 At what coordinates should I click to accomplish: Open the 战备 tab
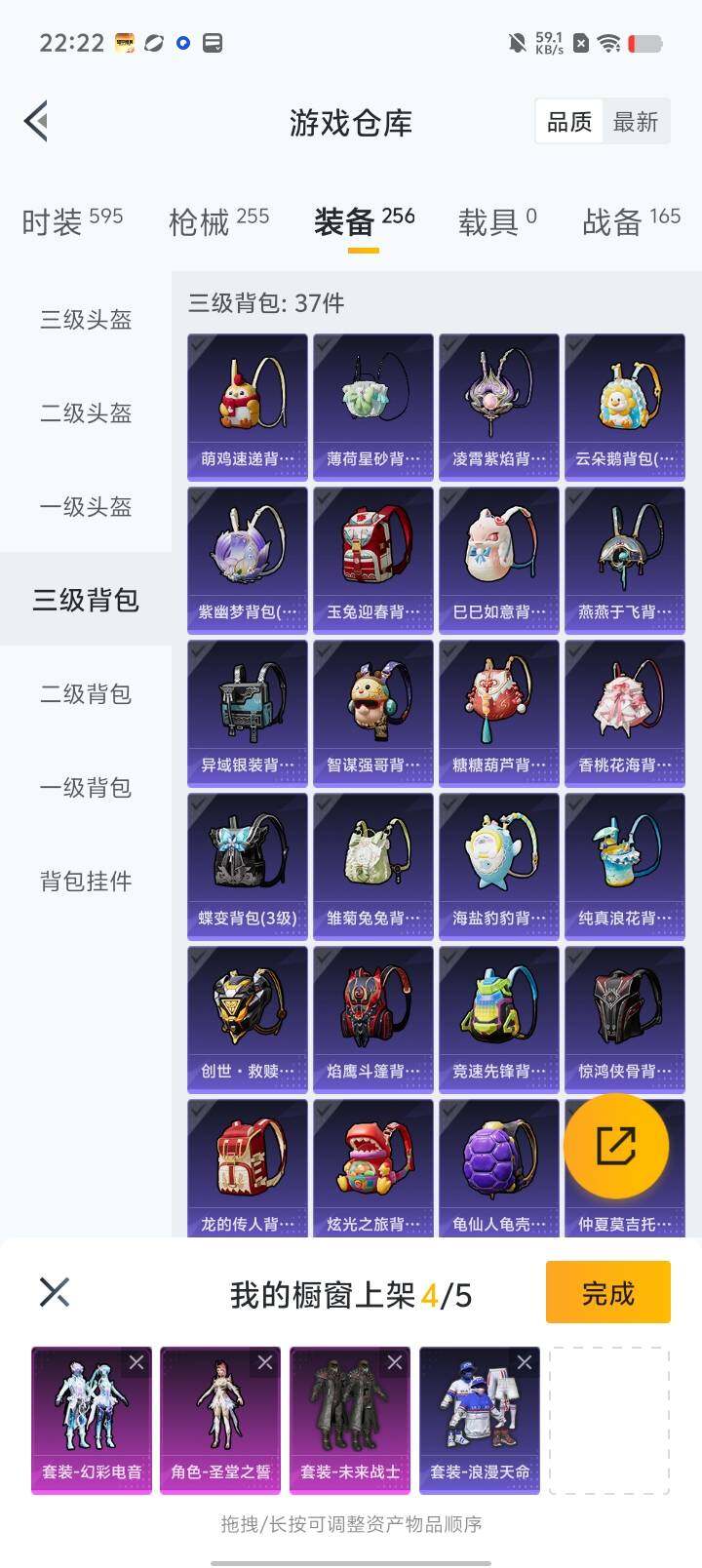click(631, 221)
